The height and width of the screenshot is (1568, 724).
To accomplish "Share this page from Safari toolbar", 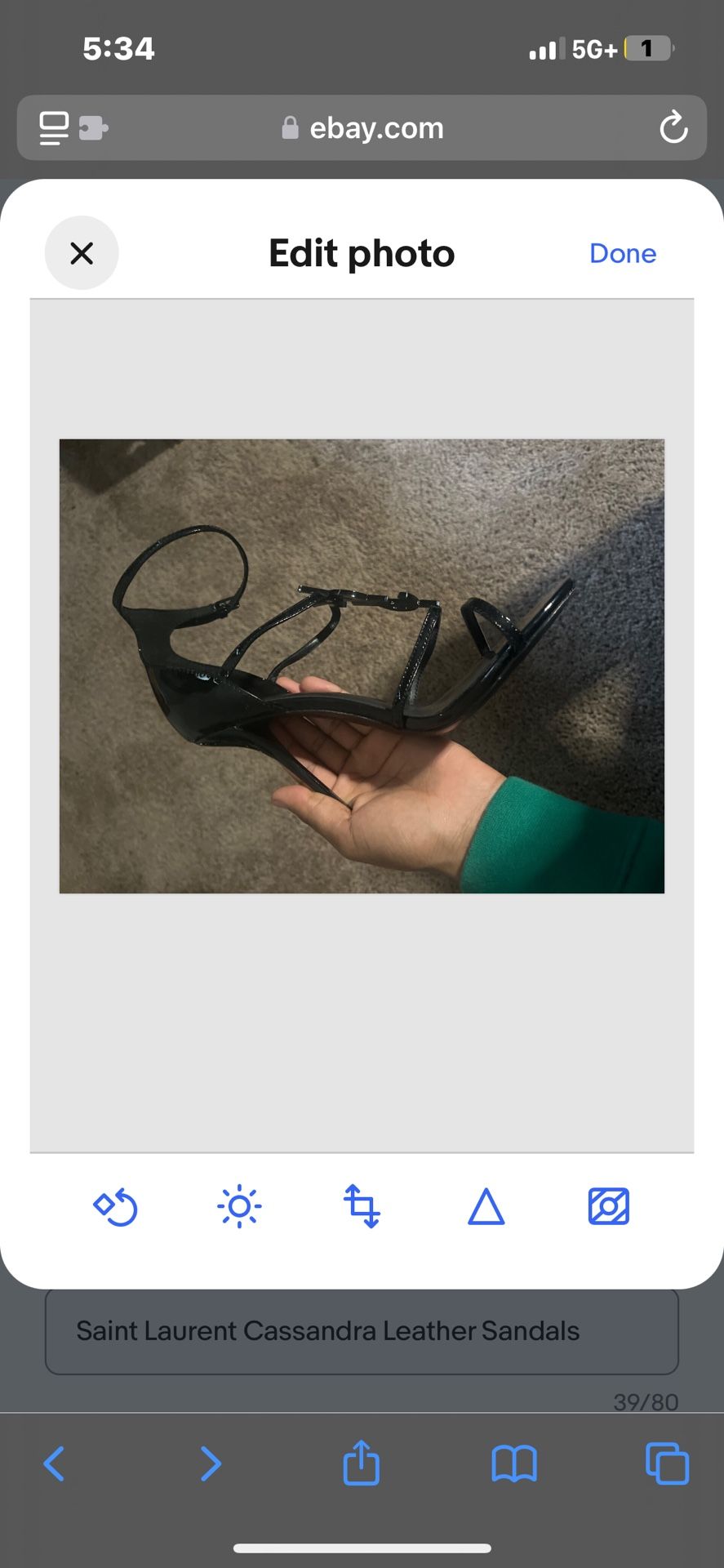I will (362, 1463).
